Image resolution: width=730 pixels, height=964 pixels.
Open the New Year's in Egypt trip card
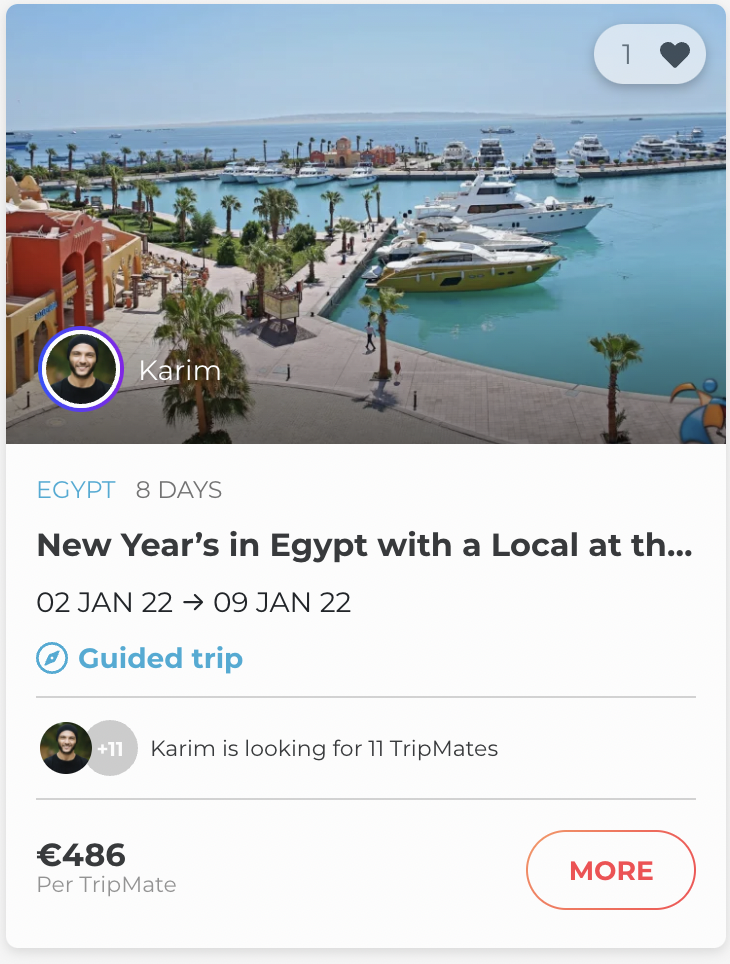tap(364, 546)
